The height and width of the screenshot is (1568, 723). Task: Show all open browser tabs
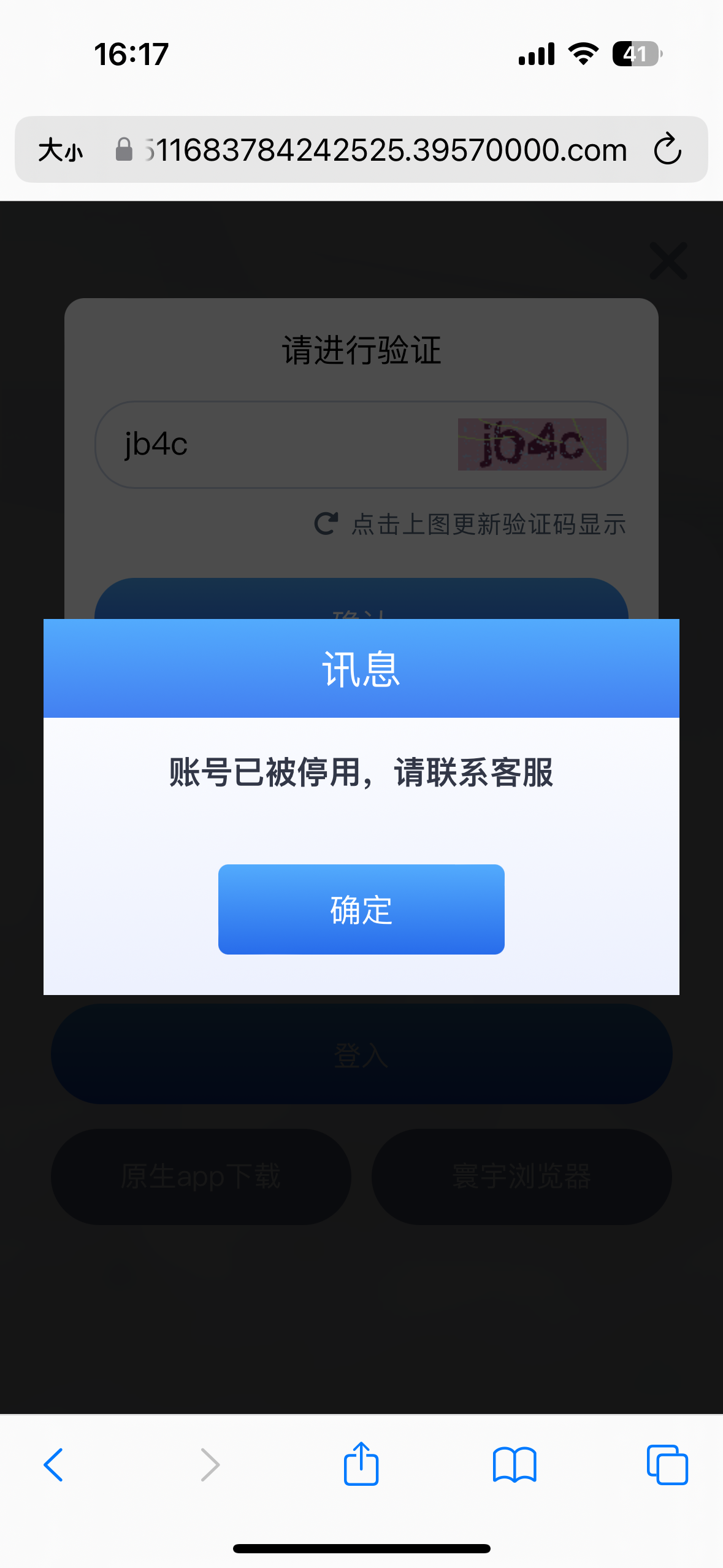[x=667, y=1465]
